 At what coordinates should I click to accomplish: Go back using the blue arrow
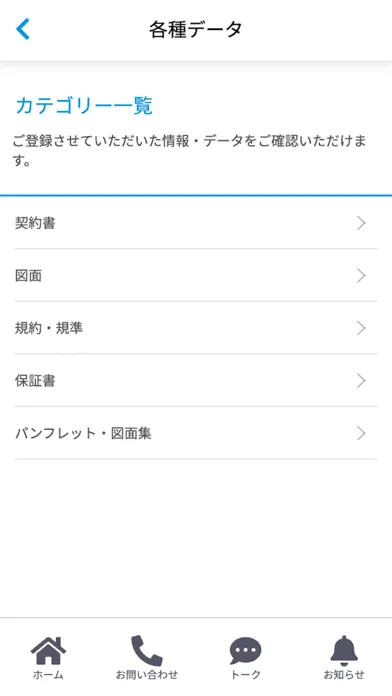23,29
